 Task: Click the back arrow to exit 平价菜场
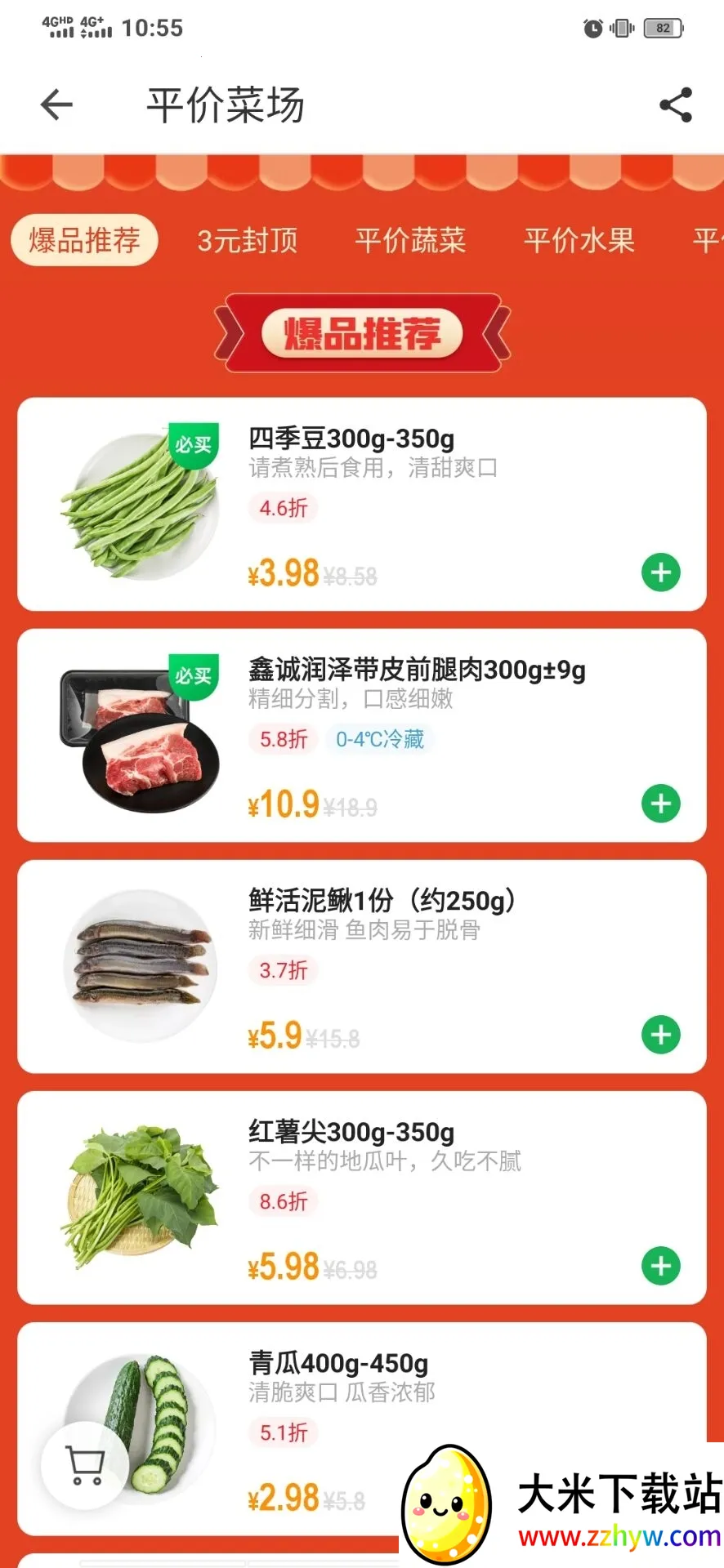55,105
